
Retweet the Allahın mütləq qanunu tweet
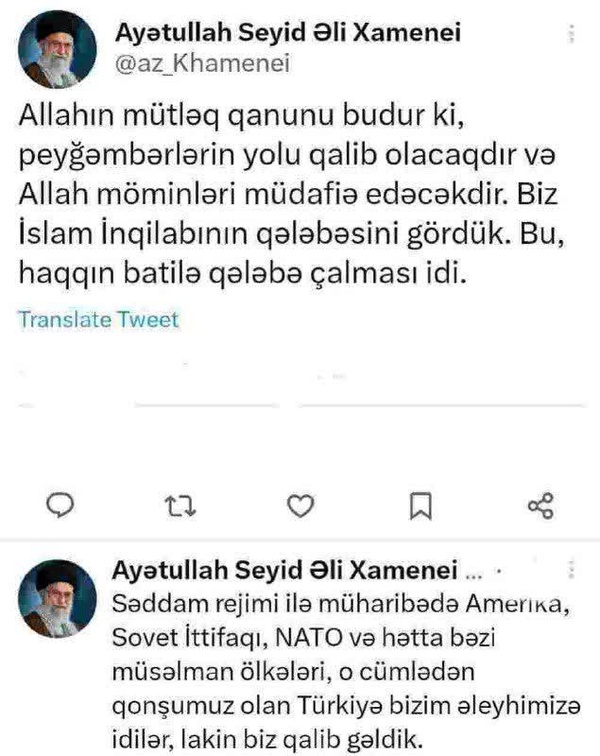pos(180,506)
